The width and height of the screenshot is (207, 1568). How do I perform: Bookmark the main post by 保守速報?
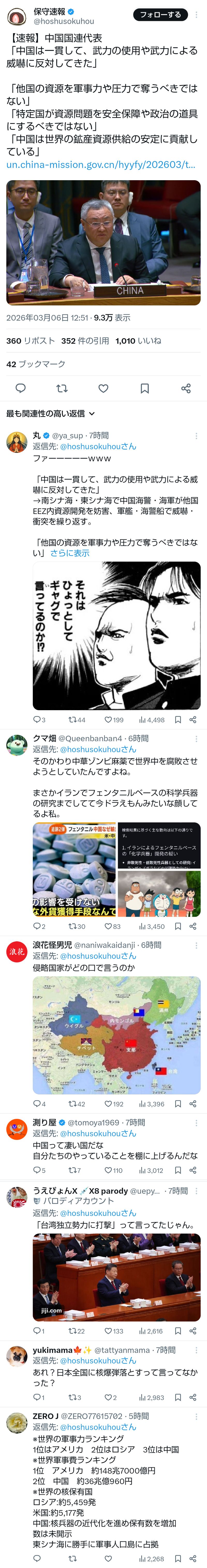tap(145, 388)
